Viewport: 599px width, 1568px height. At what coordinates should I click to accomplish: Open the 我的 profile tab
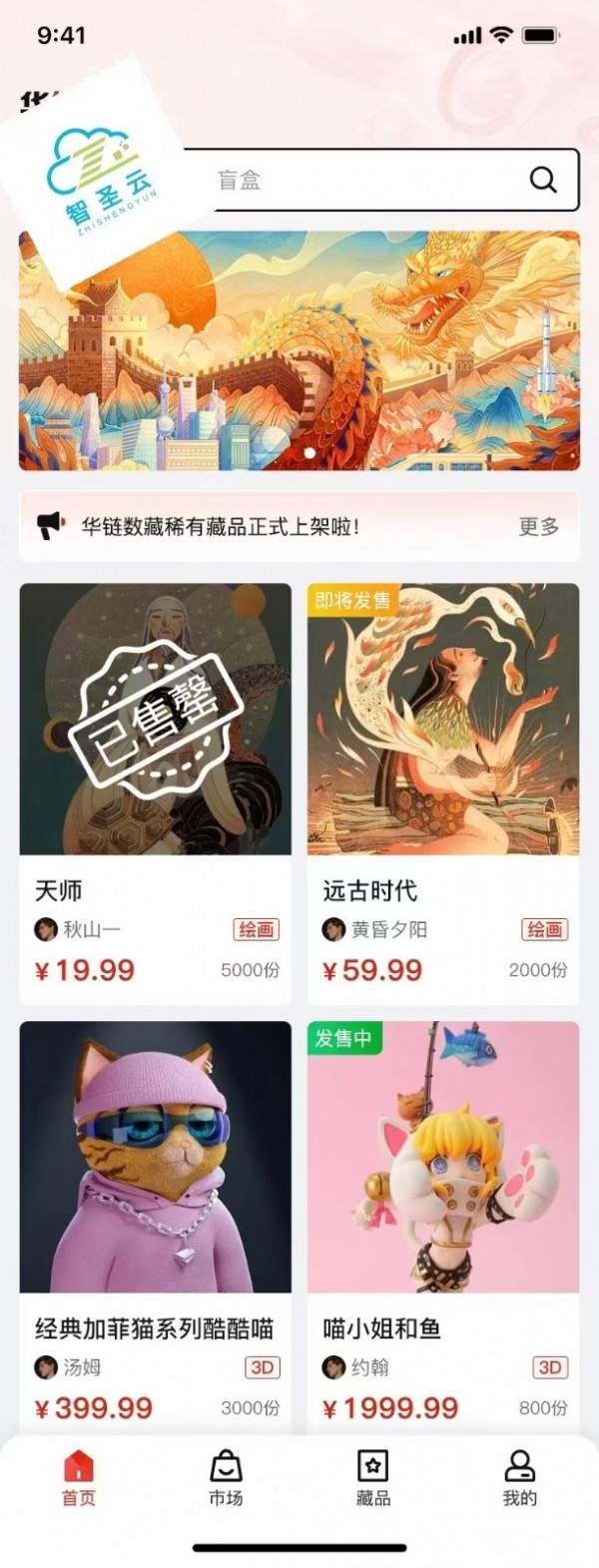[519, 1477]
